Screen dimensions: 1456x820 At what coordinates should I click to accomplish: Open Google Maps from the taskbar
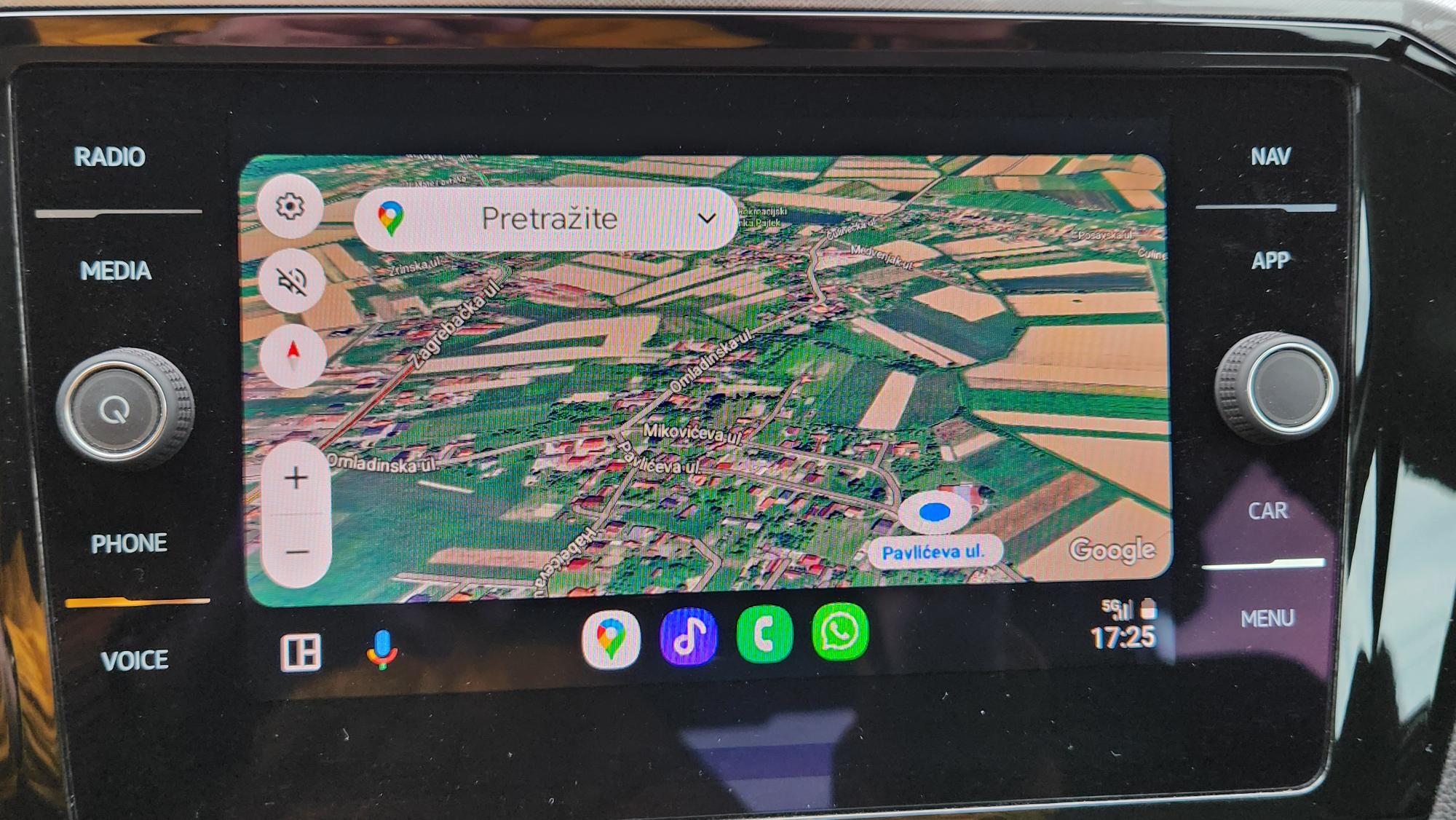pyautogui.click(x=612, y=639)
